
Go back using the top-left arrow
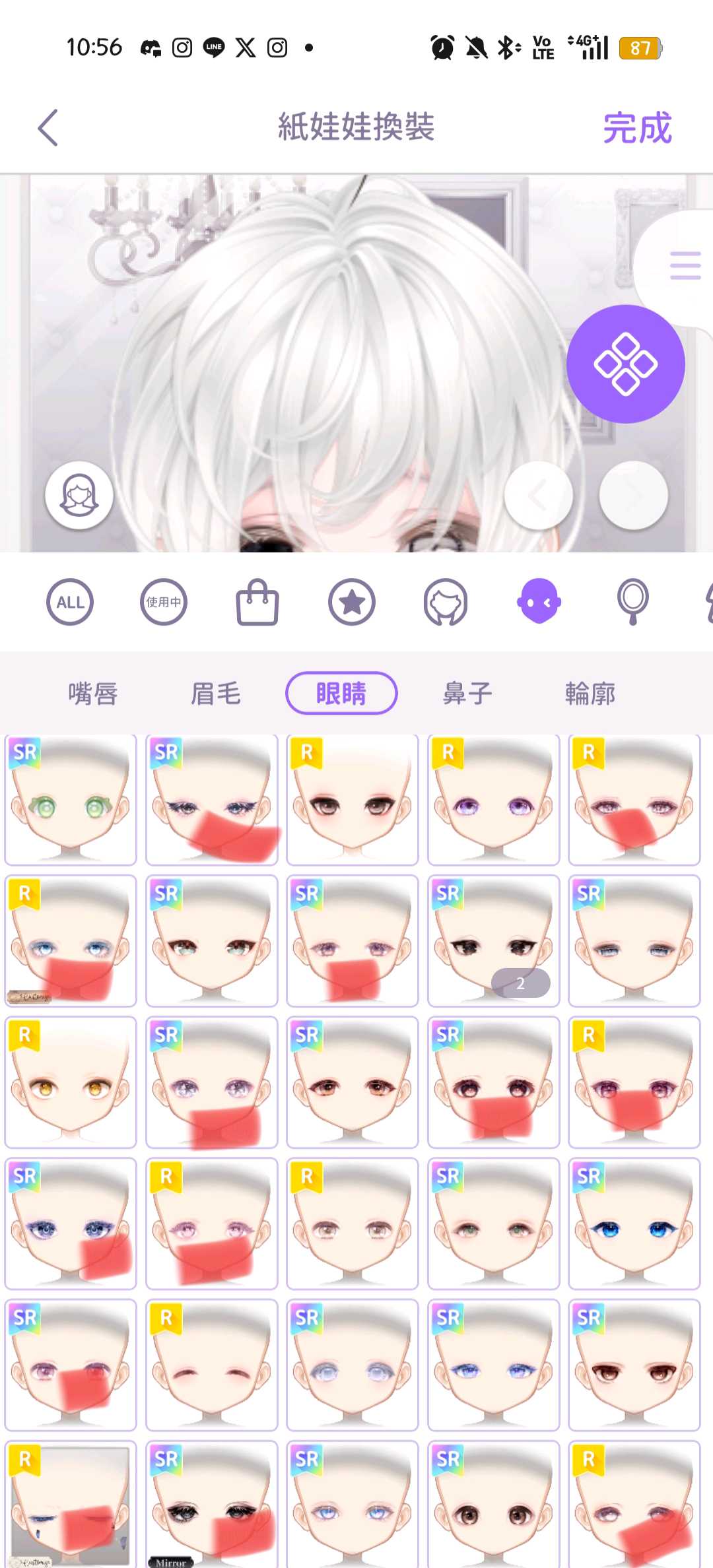(48, 127)
